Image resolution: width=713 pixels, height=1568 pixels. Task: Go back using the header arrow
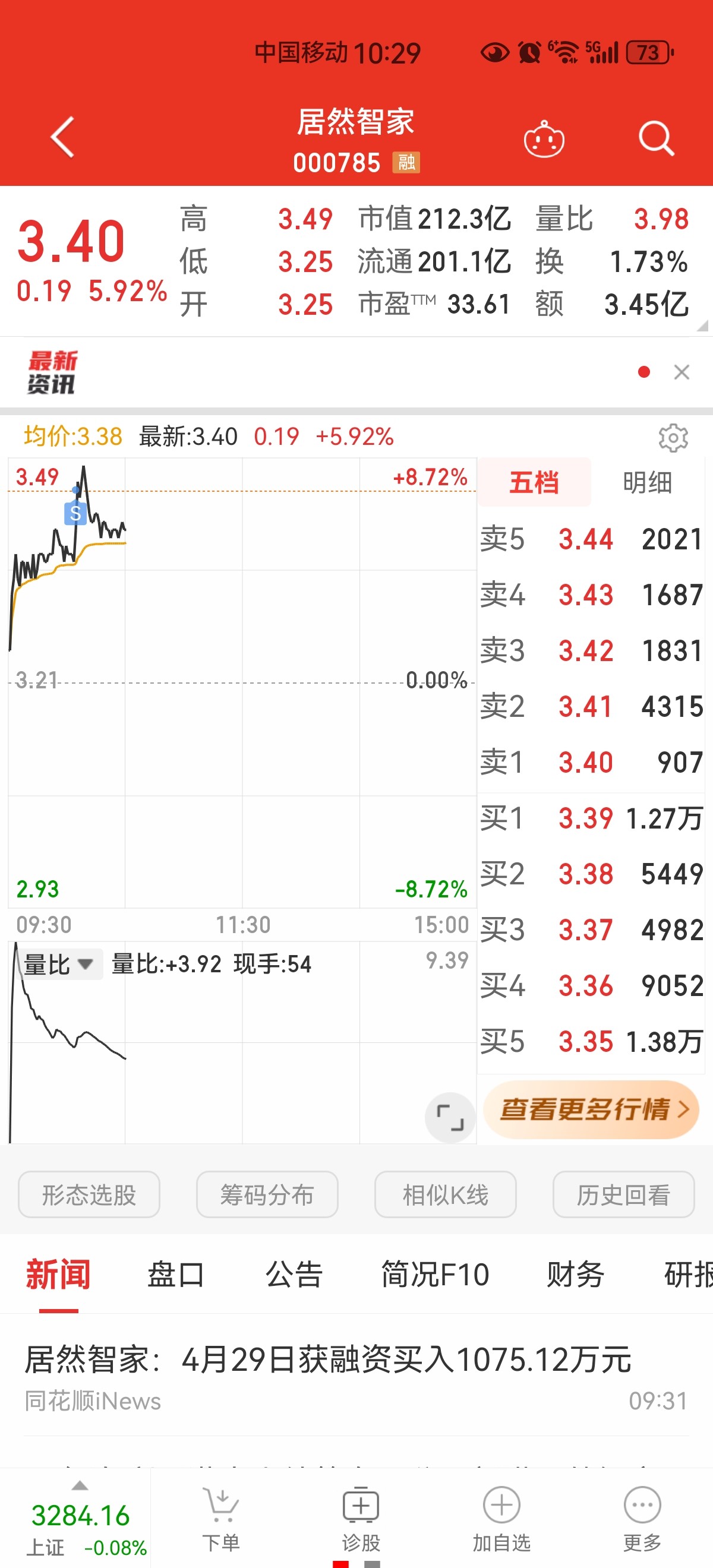[x=63, y=138]
